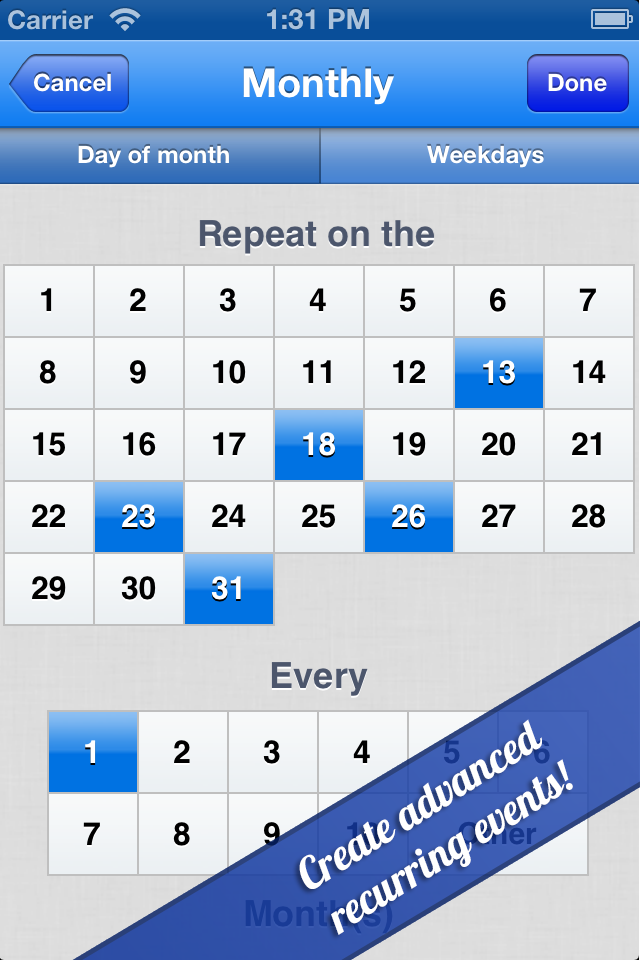
Task: Tap the selected 1 in Every grid
Action: point(92,752)
